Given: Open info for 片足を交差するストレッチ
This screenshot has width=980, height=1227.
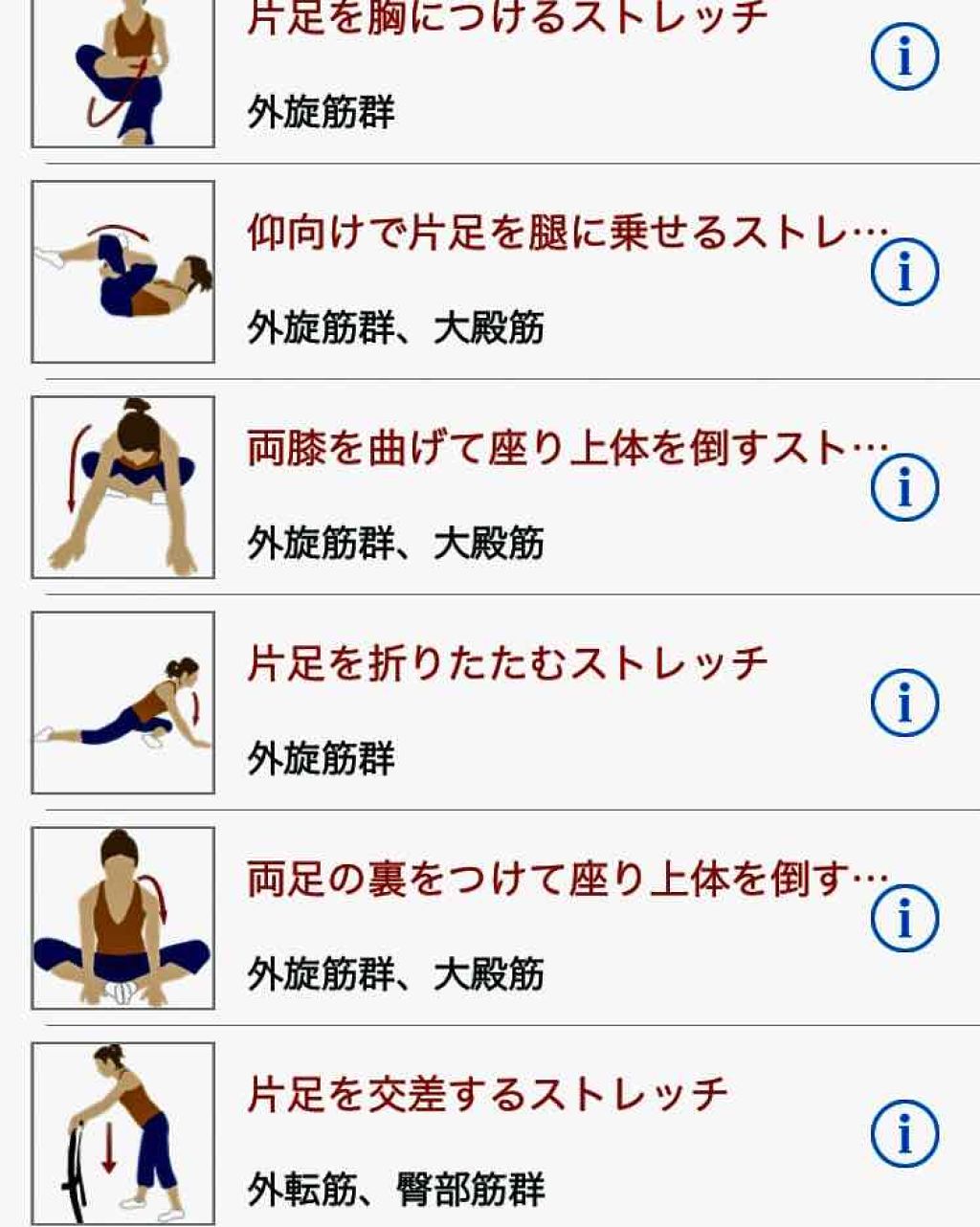Looking at the screenshot, I should point(904,1134).
